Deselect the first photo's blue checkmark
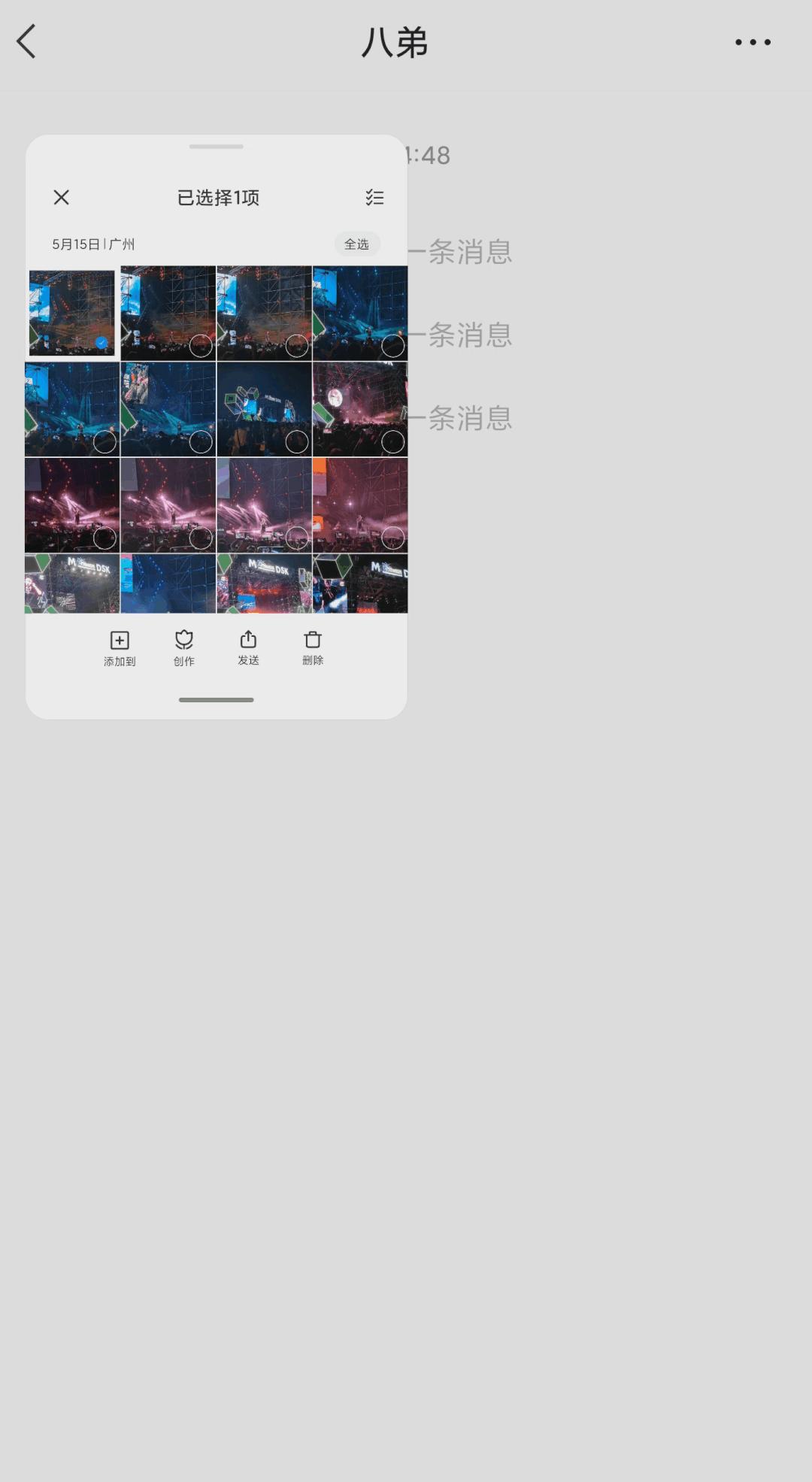Viewport: 812px width, 1482px height. coord(100,343)
